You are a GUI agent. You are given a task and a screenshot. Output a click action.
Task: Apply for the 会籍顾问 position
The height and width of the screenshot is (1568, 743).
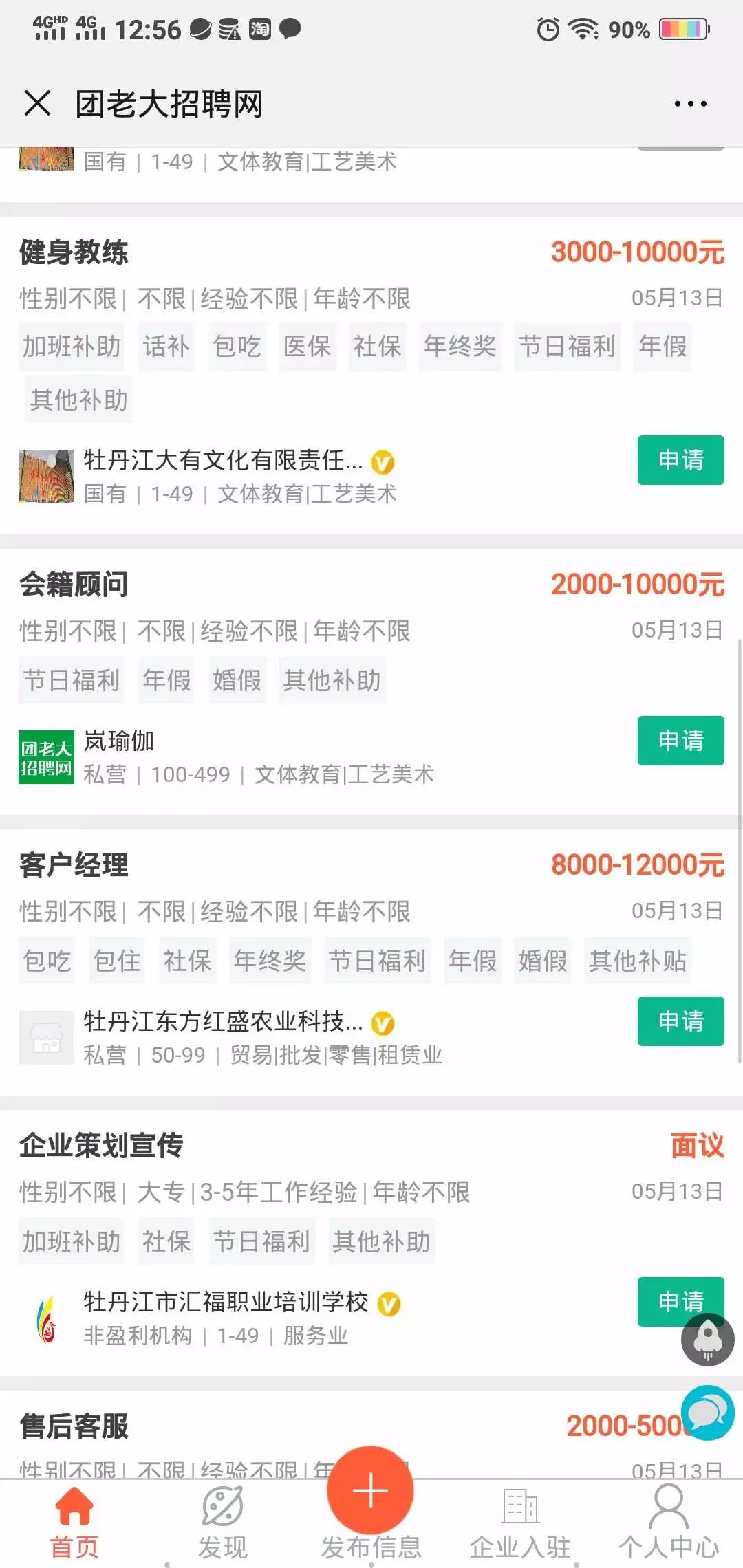(680, 741)
